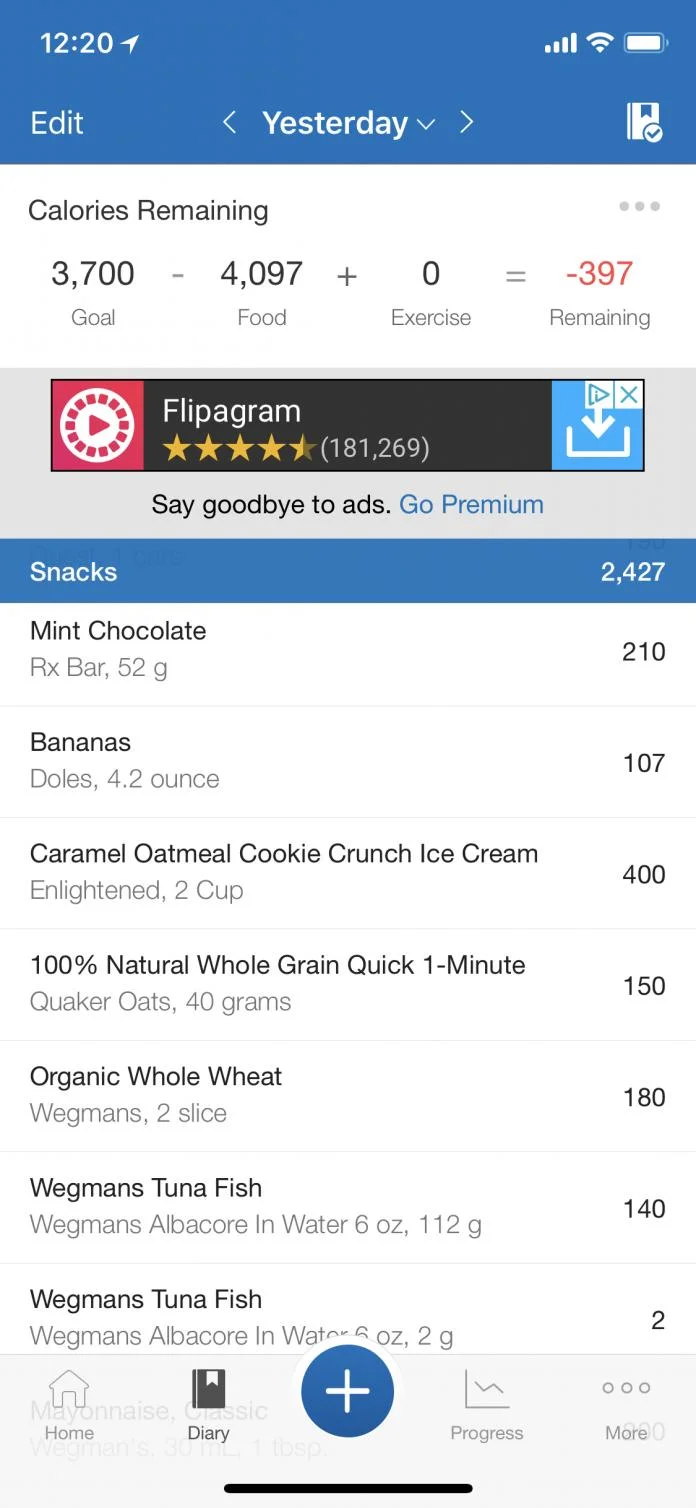Close the Flipagram ad
The height and width of the screenshot is (1508, 696).
coord(629,395)
